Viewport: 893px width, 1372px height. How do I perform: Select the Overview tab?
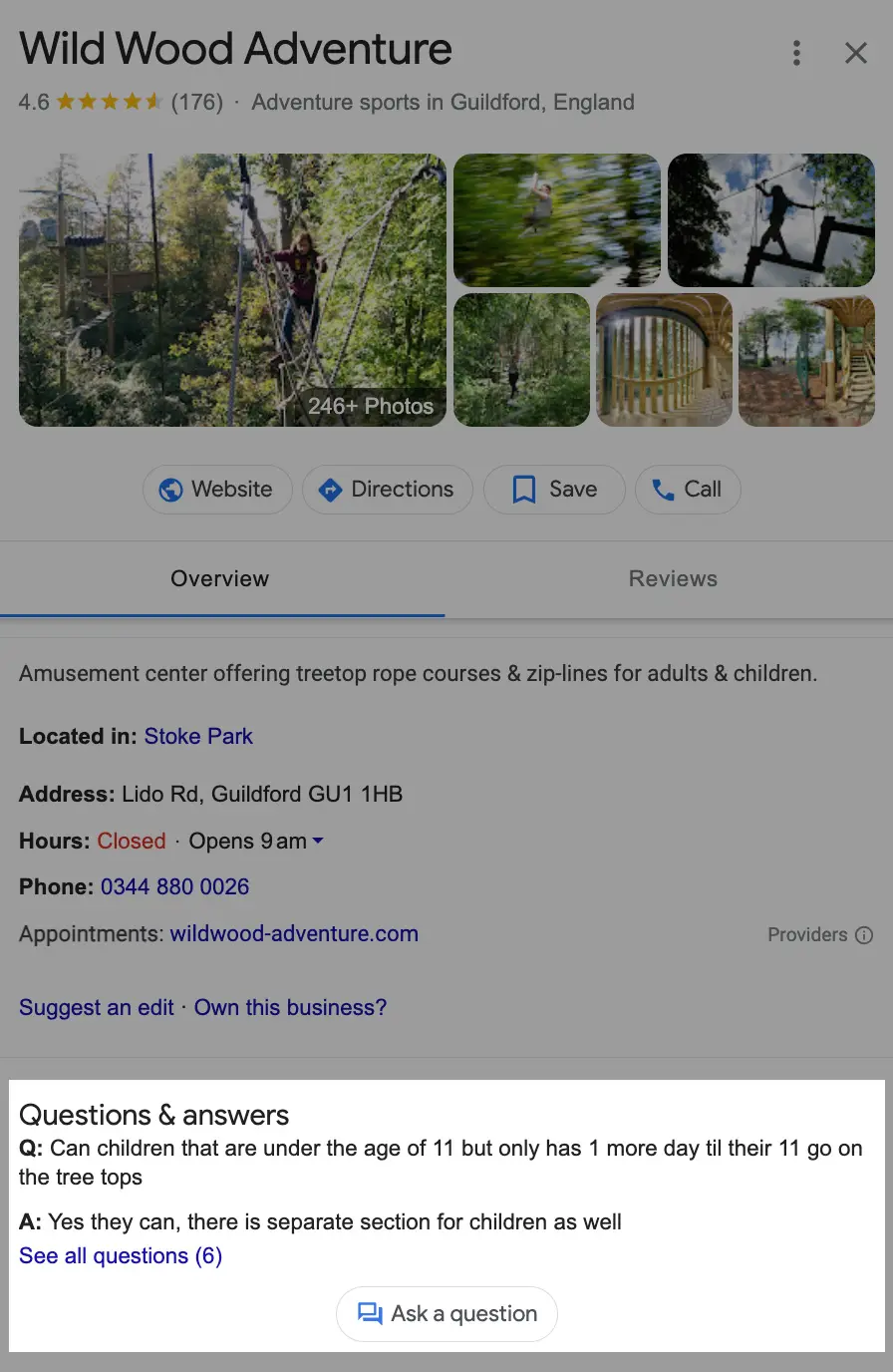(x=220, y=579)
